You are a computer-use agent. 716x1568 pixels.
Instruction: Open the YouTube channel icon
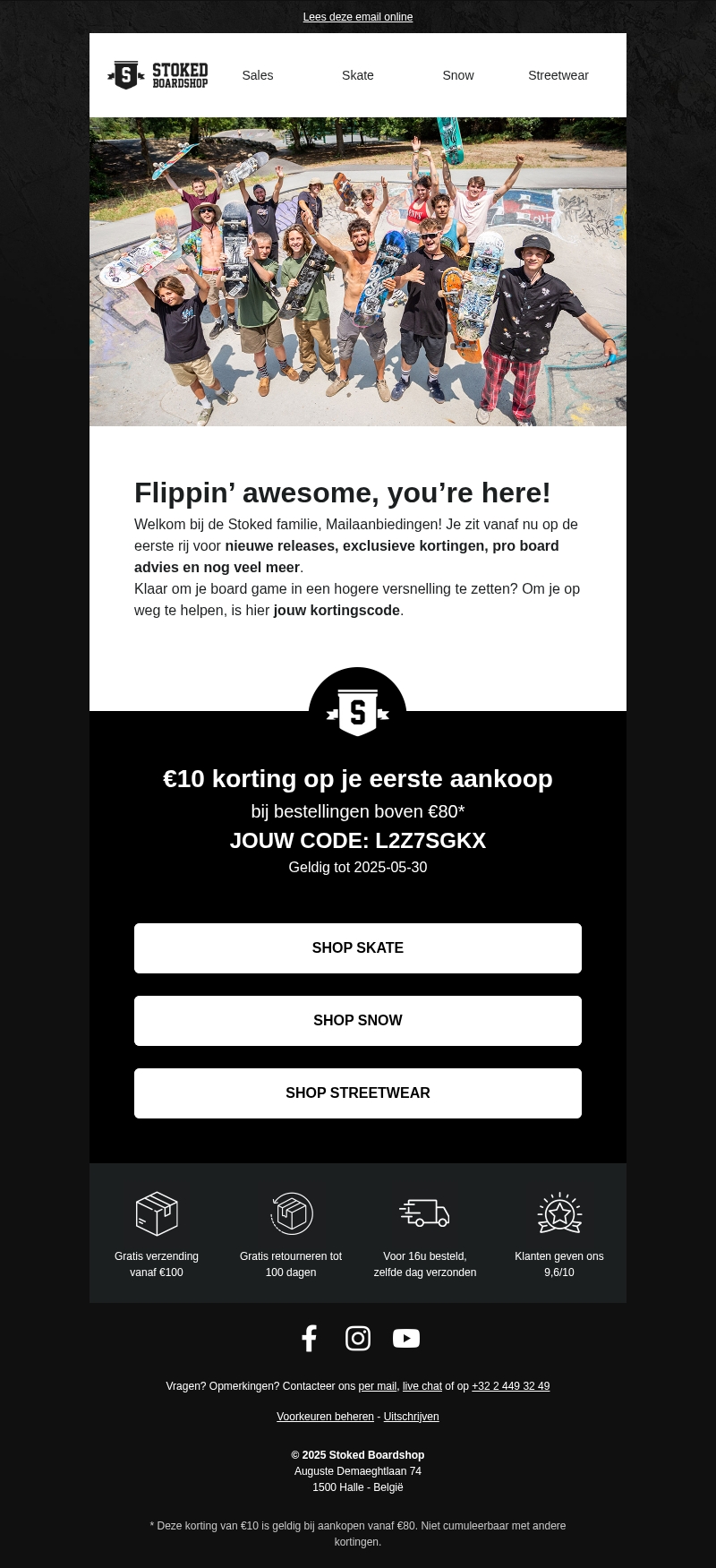pos(406,1338)
